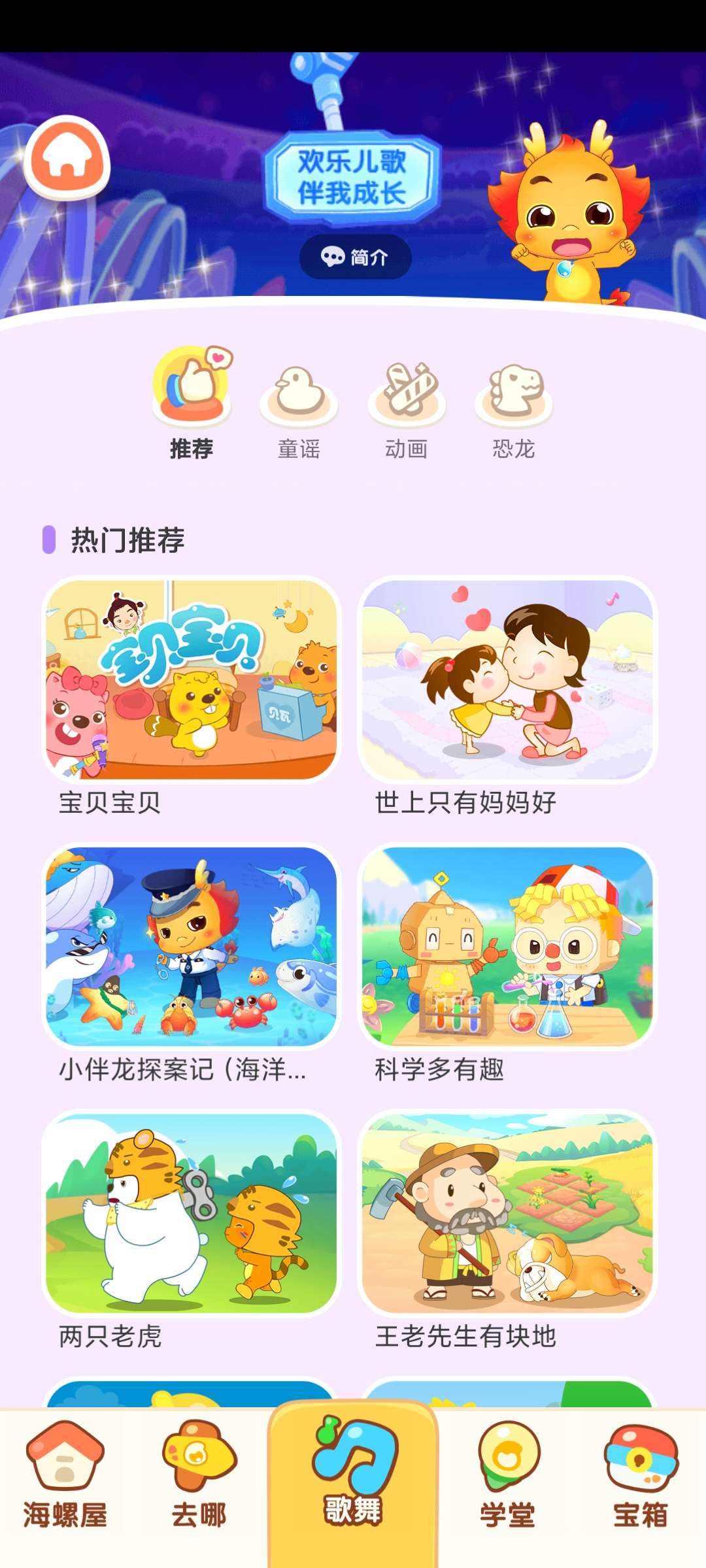706x1568 pixels.
Task: Play the 宝贝宝贝 video card
Action: click(x=192, y=679)
